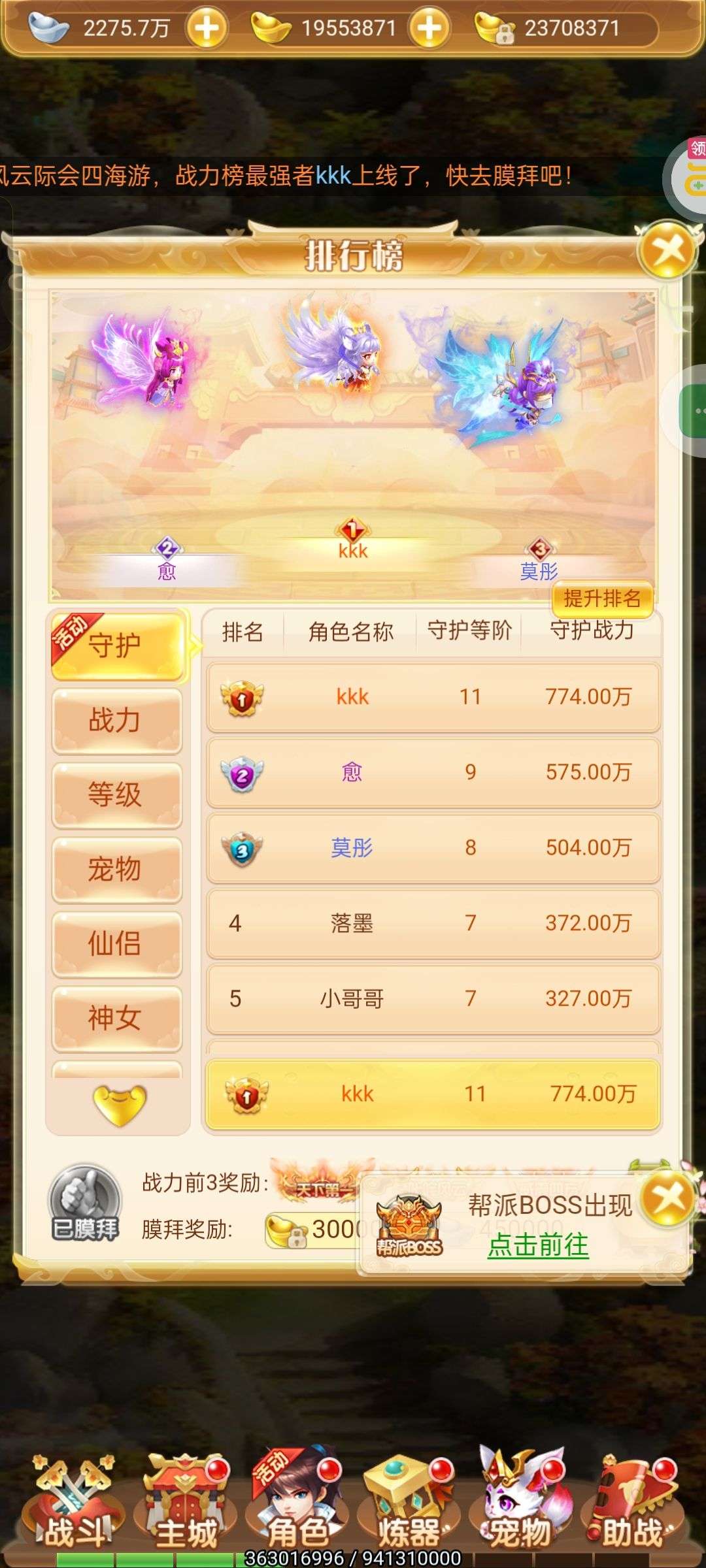The width and height of the screenshot is (706, 1568).
Task: Tap the 点击前往 link
Action: (x=538, y=1245)
